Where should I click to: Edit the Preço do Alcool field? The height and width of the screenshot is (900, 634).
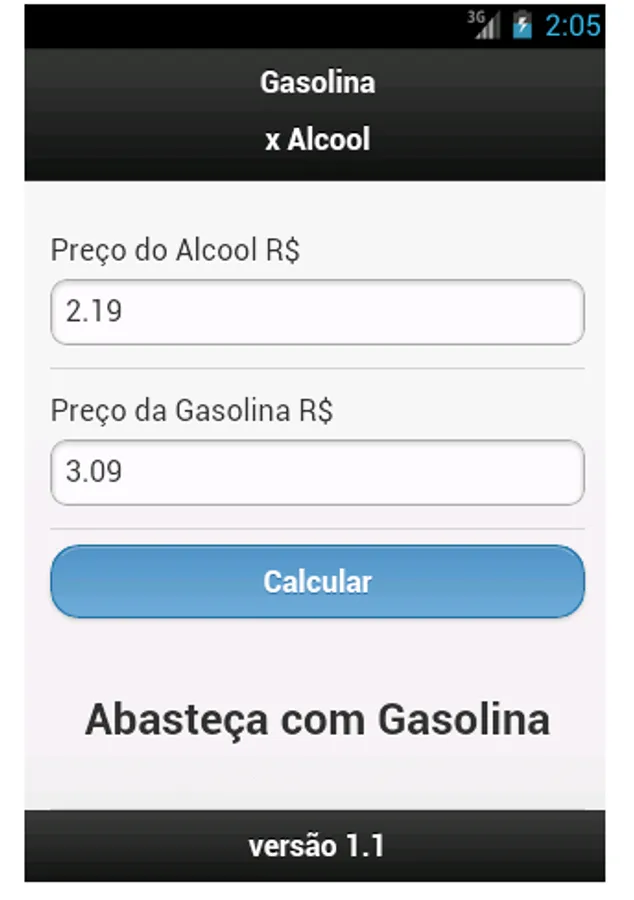click(x=317, y=312)
